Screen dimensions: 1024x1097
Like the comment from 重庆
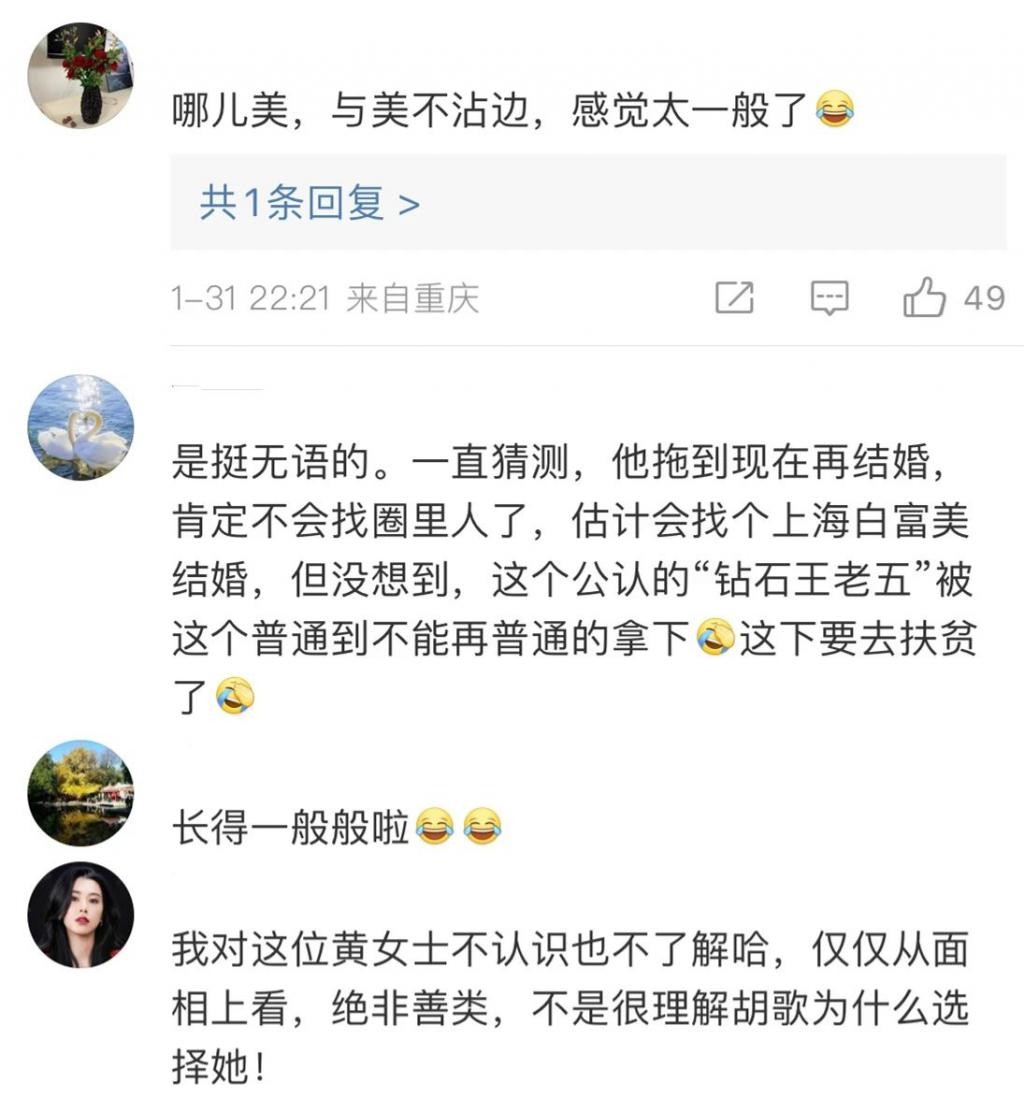[954, 297]
